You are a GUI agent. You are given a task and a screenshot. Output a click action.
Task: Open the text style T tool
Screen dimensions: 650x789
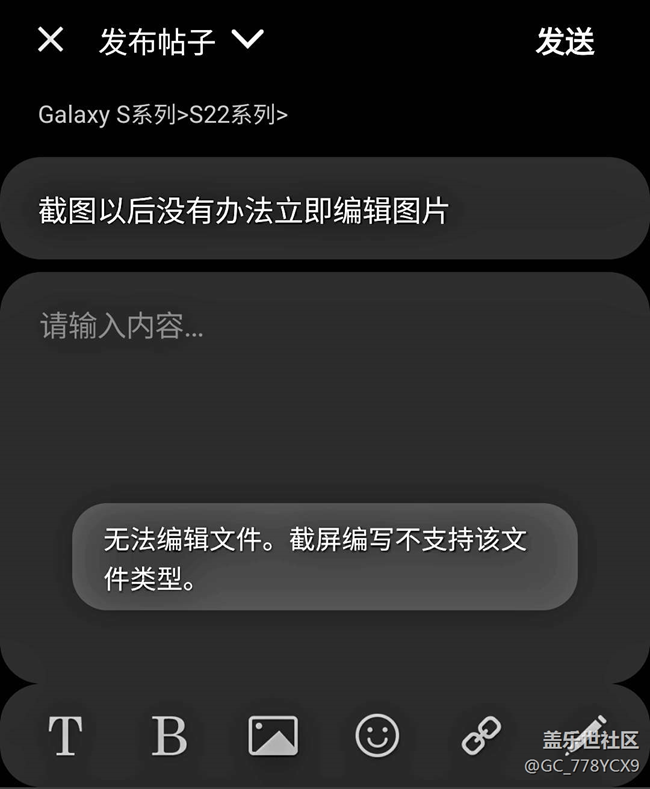pyautogui.click(x=65, y=737)
